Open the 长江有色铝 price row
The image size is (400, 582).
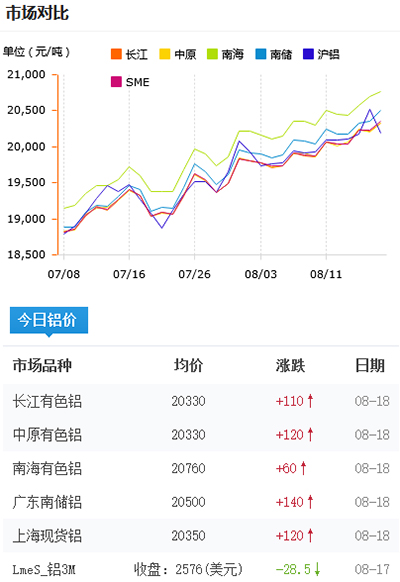201,401
